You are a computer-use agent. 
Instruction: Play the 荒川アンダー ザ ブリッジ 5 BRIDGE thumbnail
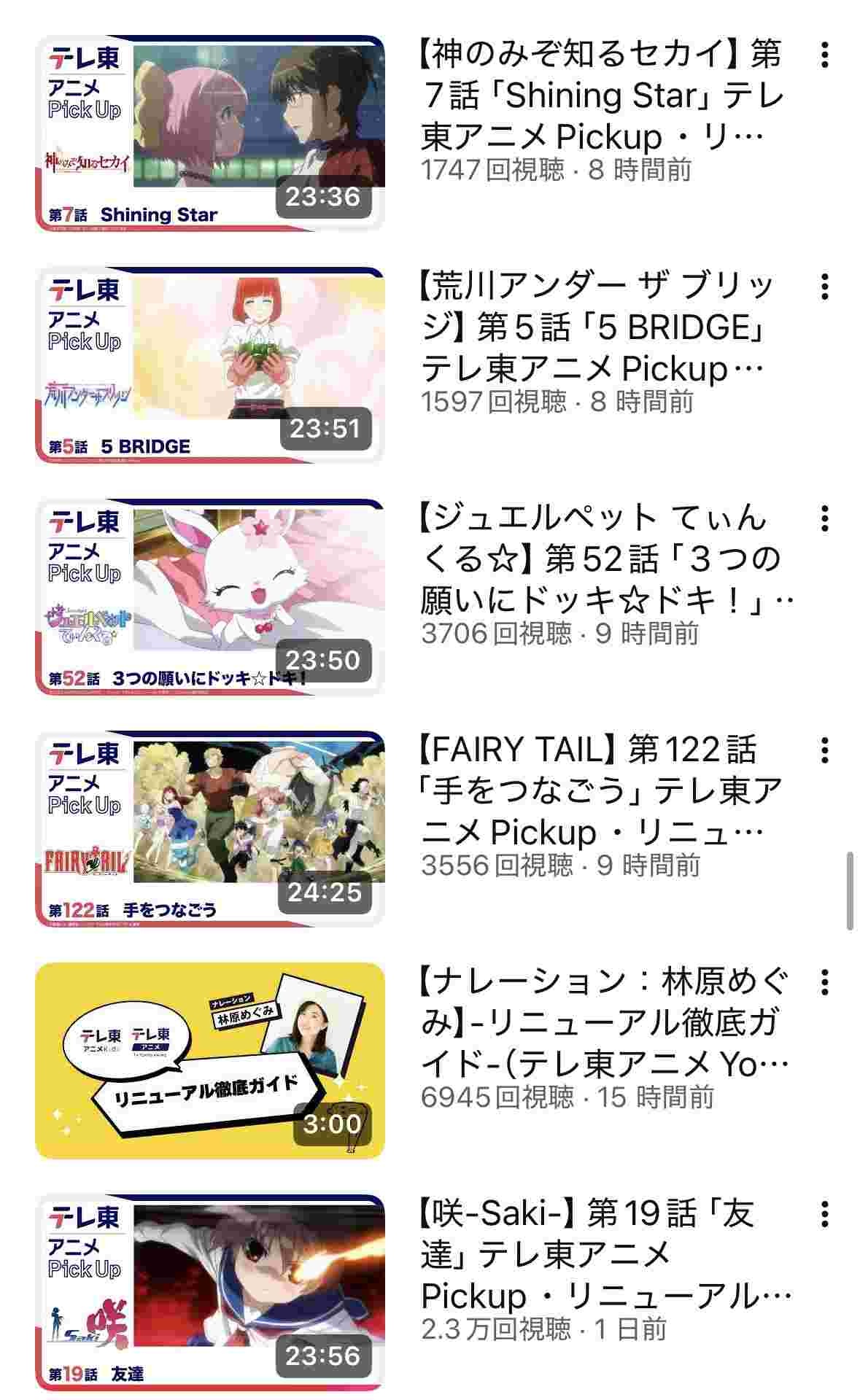210,365
